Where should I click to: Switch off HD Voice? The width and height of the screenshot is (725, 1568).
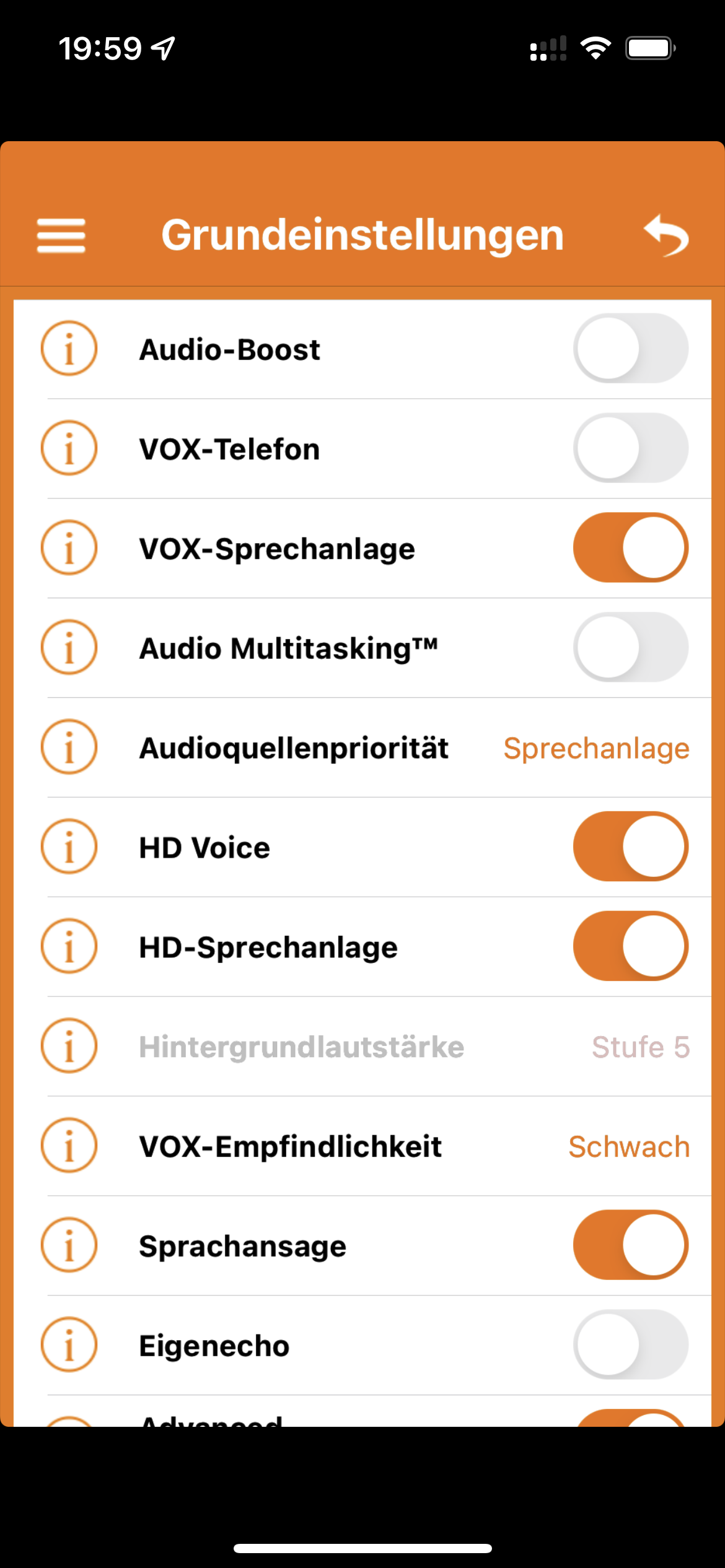[631, 847]
